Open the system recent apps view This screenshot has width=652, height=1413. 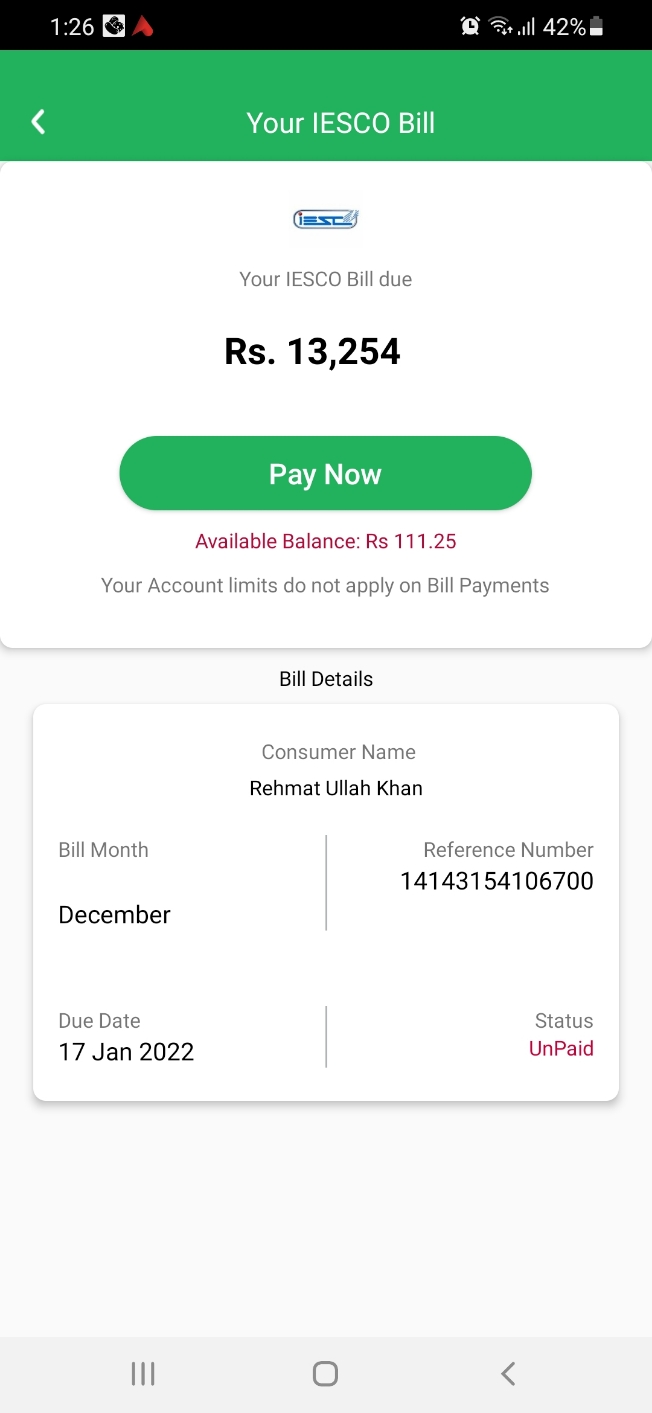(x=143, y=1374)
